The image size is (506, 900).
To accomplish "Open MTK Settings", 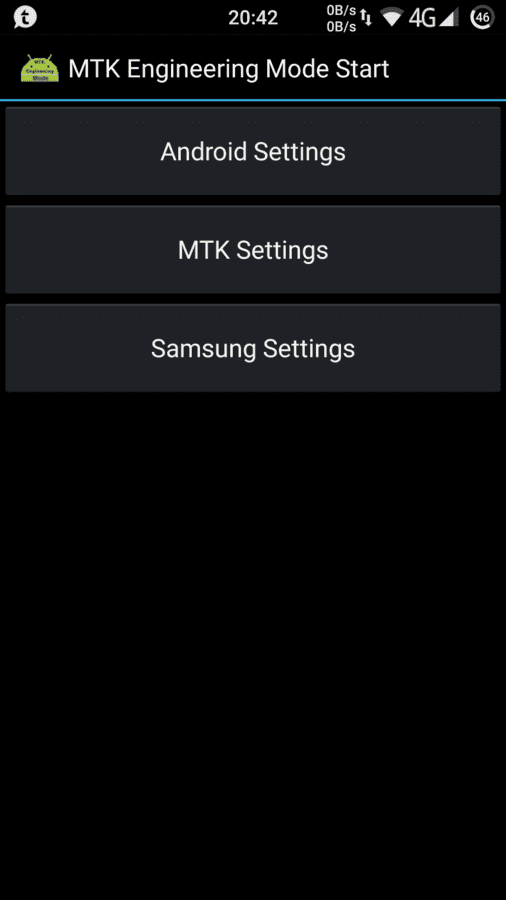I will coord(253,250).
